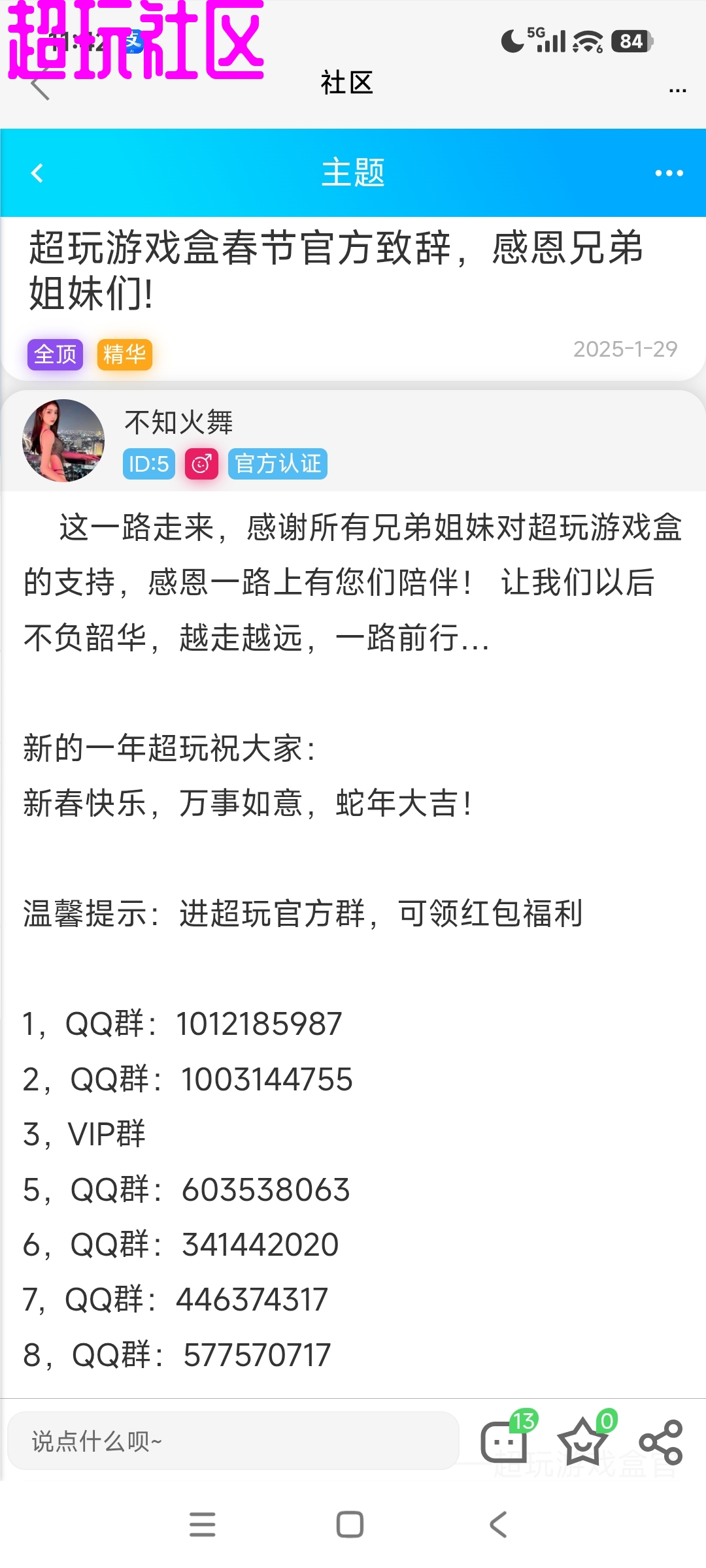The height and width of the screenshot is (1568, 706).
Task: Go to the system home screen
Action: [x=350, y=1524]
